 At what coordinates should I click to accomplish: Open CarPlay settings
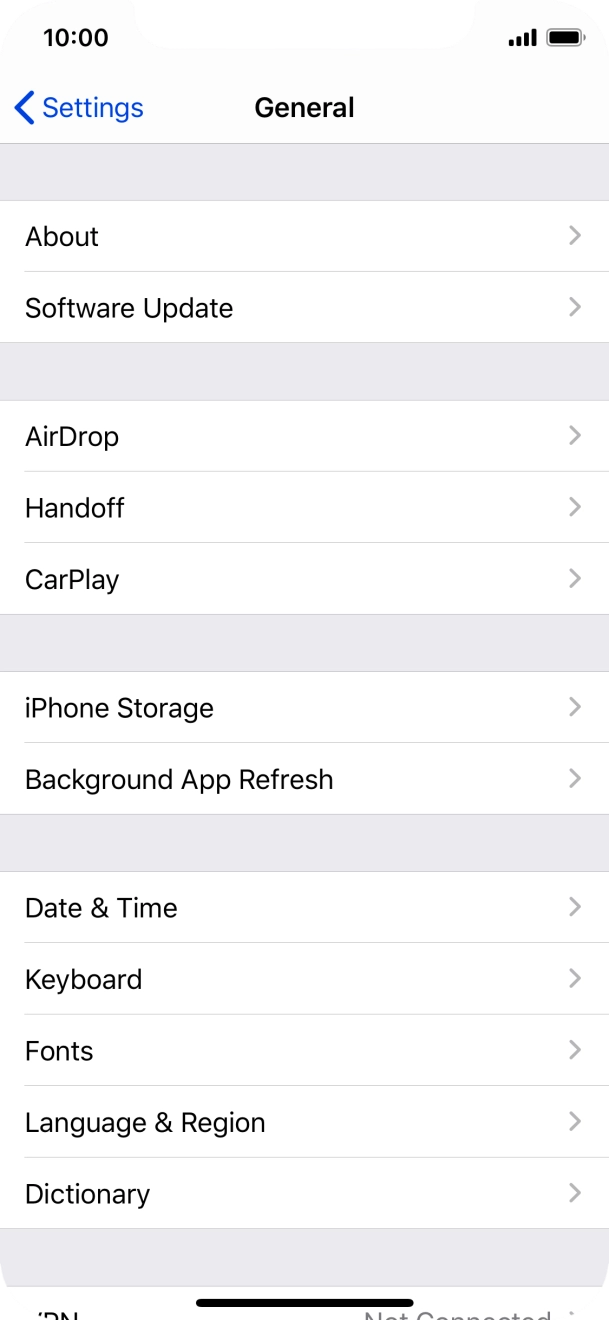[304, 580]
